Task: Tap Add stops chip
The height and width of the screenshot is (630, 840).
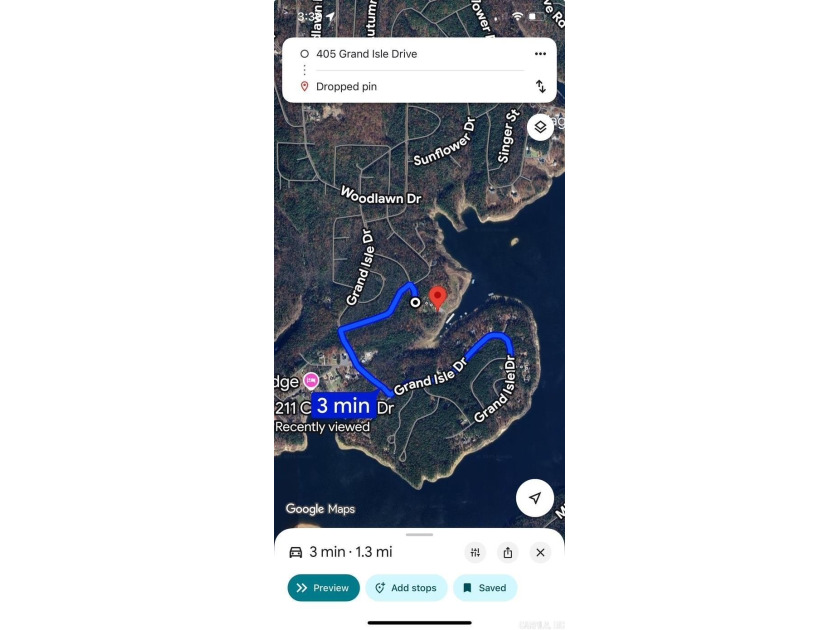Action: point(406,588)
